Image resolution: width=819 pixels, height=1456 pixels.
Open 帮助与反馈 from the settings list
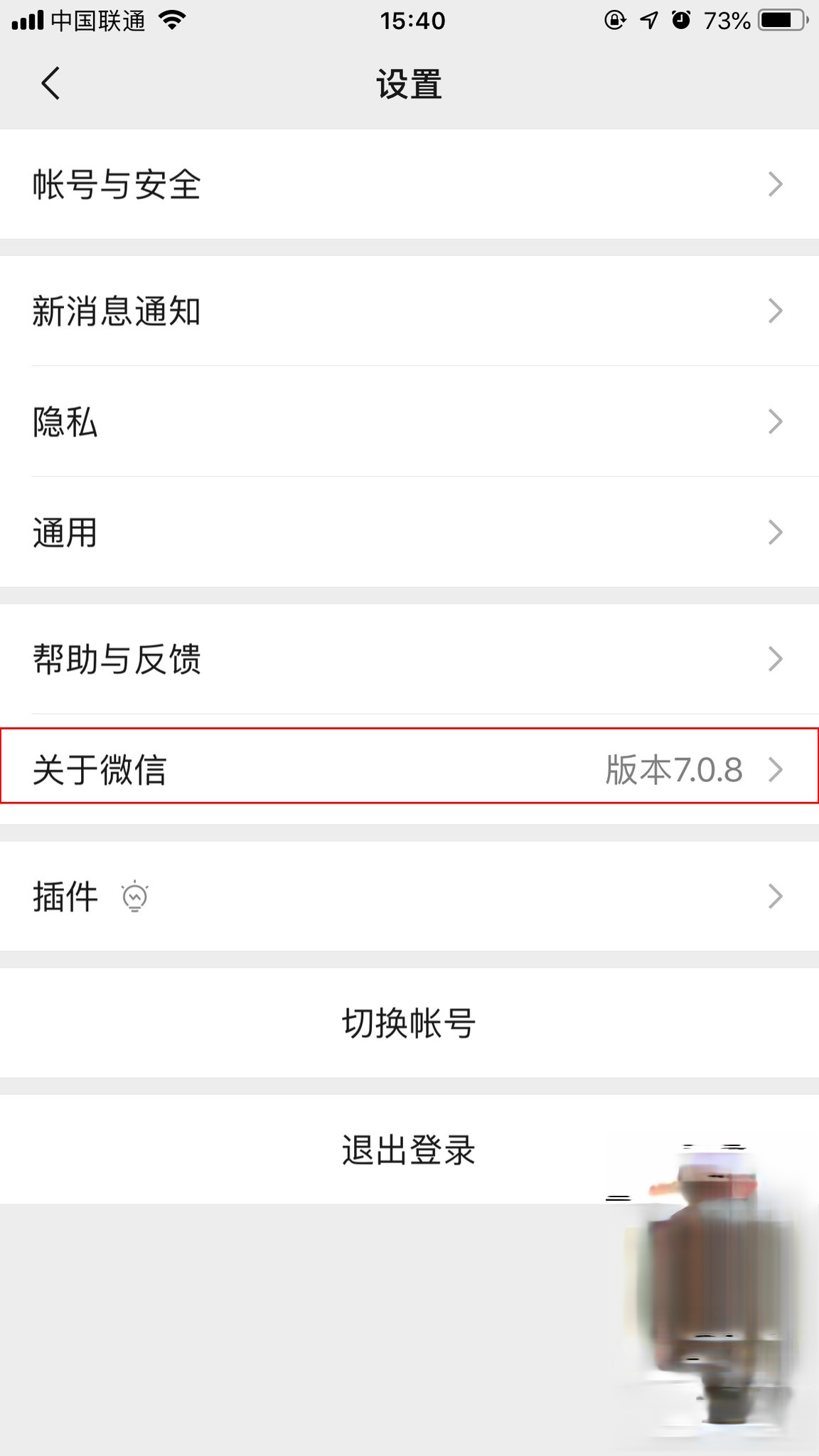[409, 660]
